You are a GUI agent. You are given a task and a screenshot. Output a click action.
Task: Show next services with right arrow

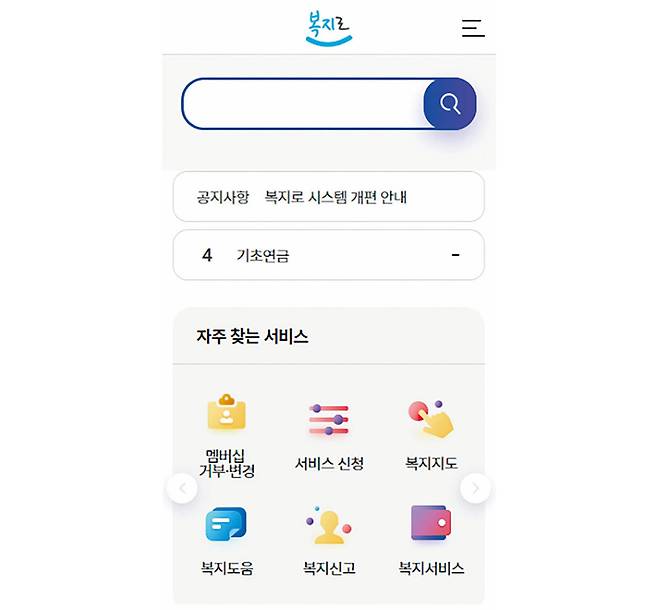click(475, 488)
